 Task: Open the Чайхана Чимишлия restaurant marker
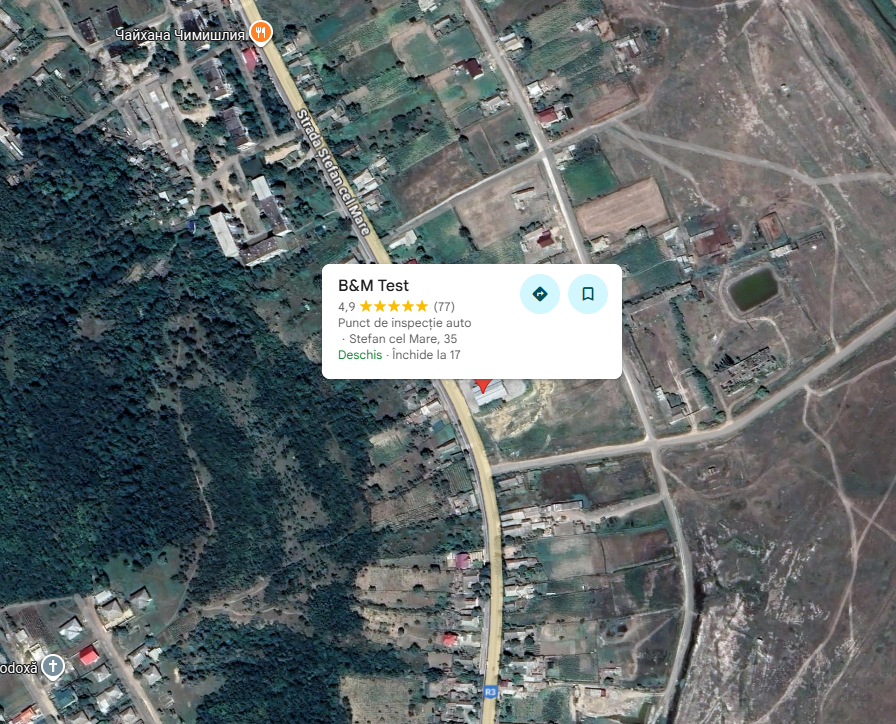pos(260,33)
